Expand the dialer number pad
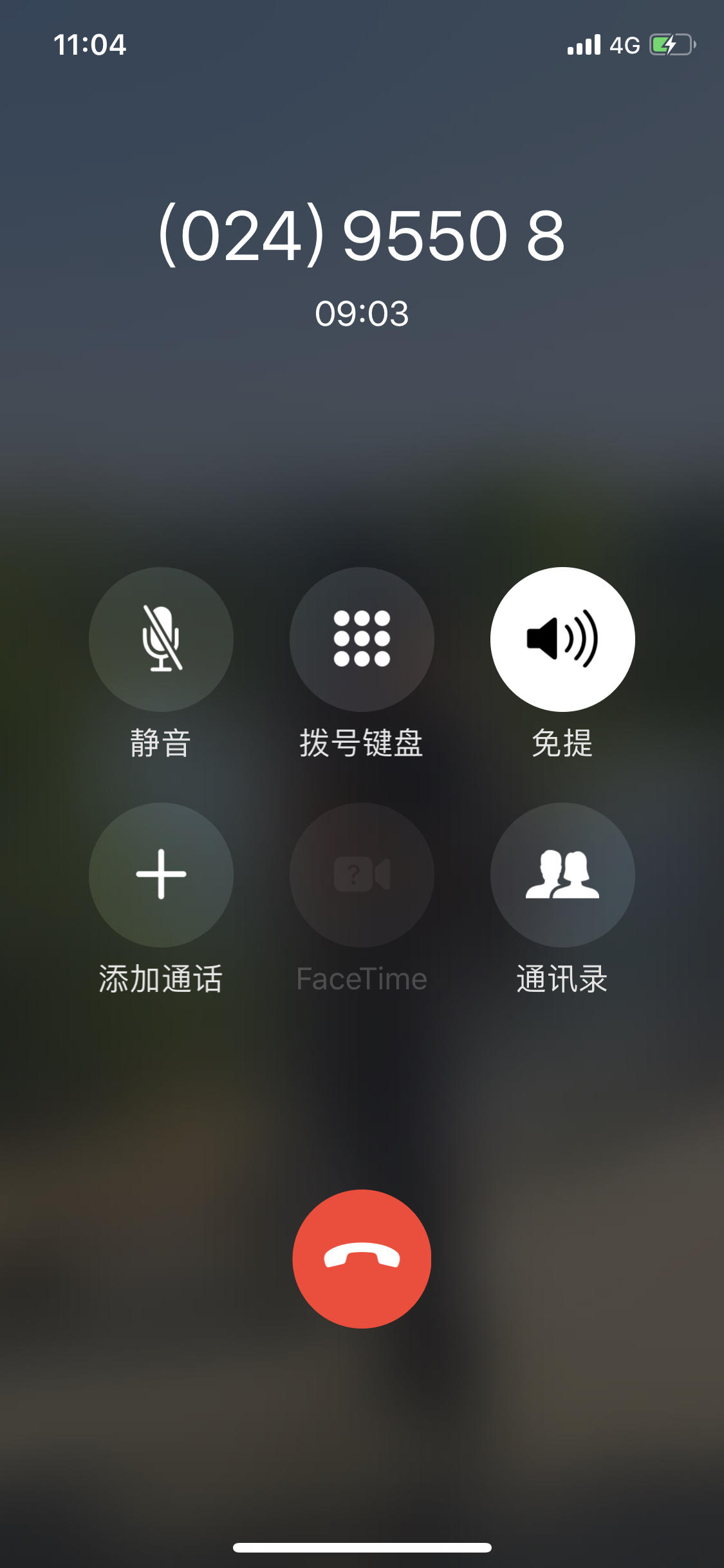724x1568 pixels. (x=362, y=638)
